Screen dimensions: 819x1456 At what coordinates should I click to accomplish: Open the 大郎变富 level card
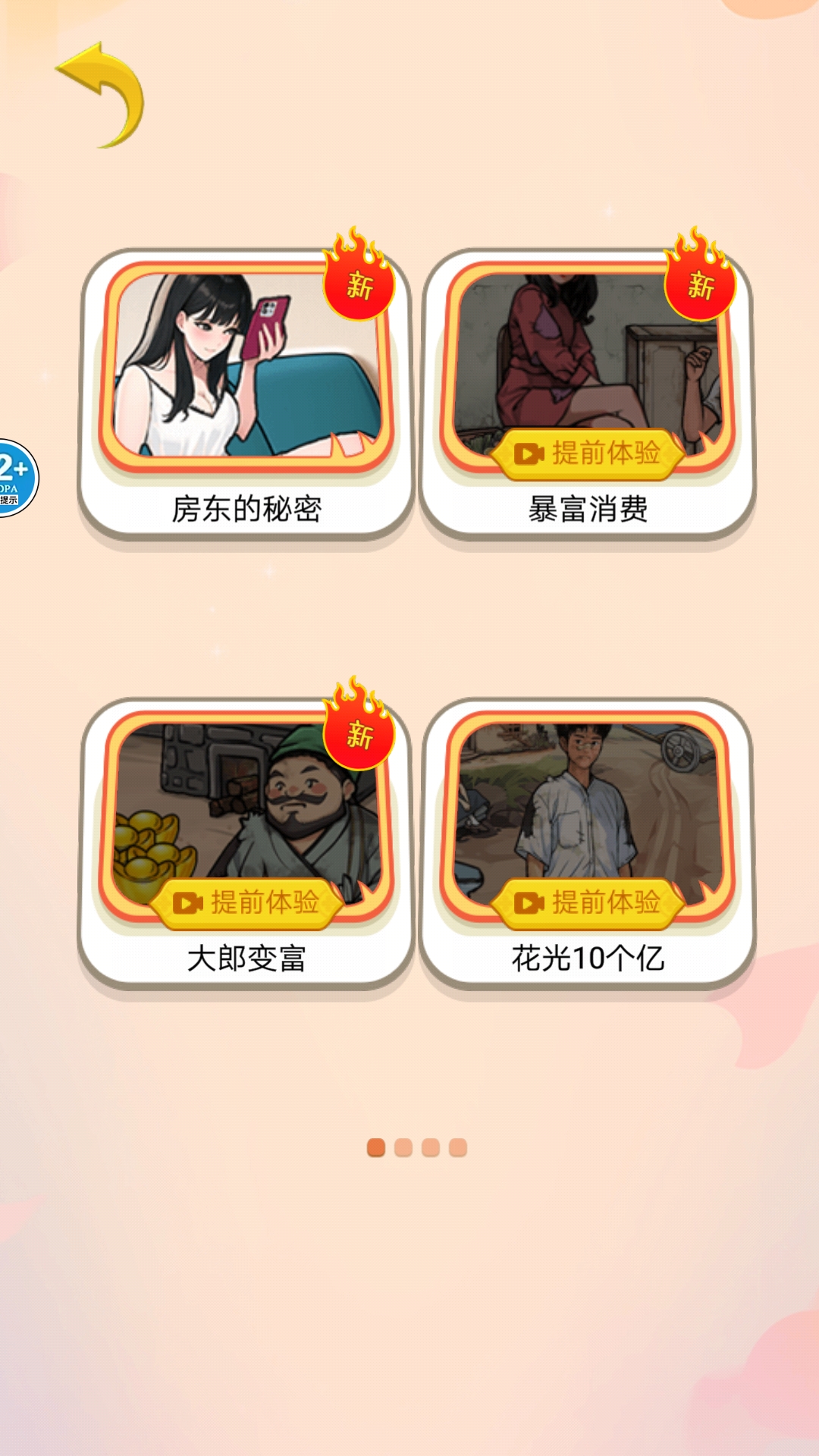pyautogui.click(x=246, y=842)
